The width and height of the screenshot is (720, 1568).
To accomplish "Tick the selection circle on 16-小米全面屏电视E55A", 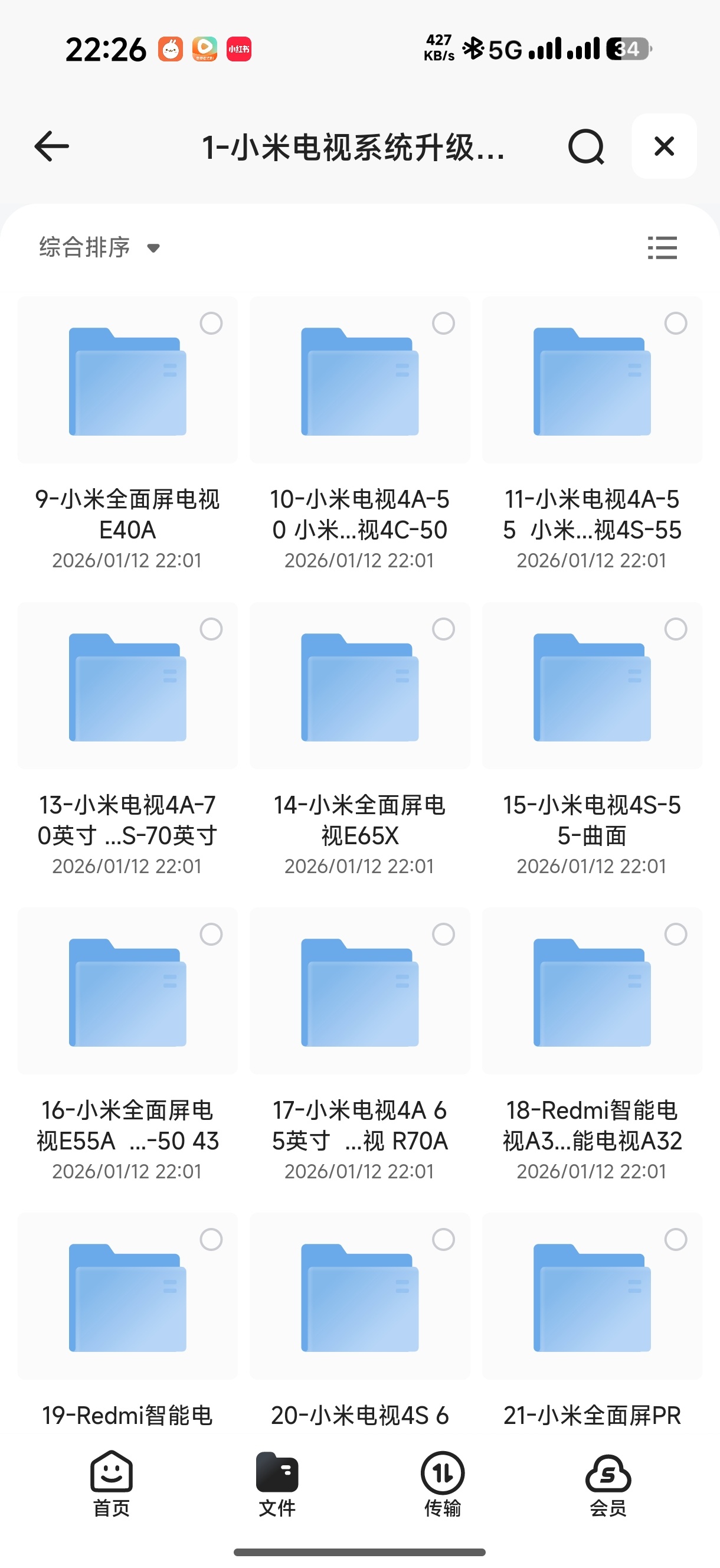I will [x=211, y=935].
